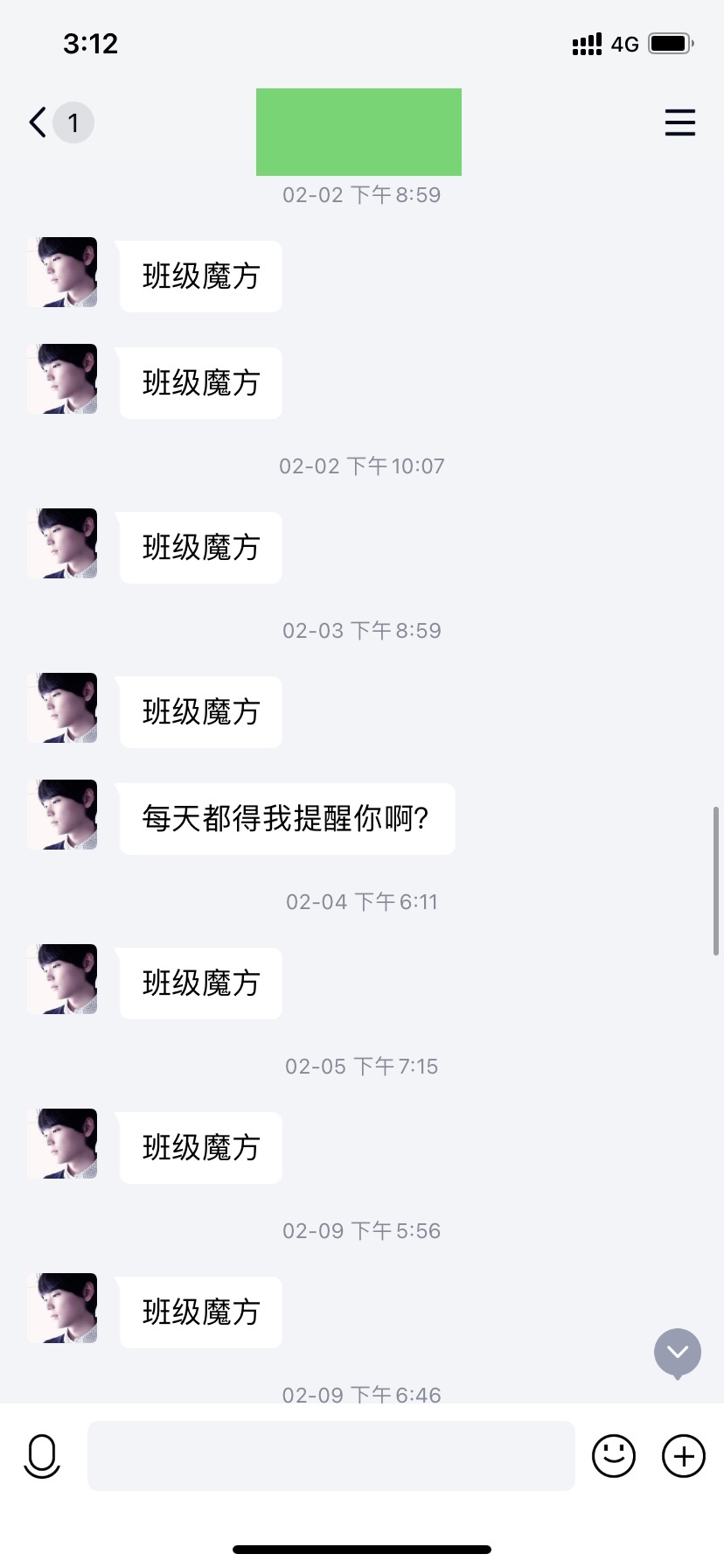Tap the voice input microphone

[42, 1456]
